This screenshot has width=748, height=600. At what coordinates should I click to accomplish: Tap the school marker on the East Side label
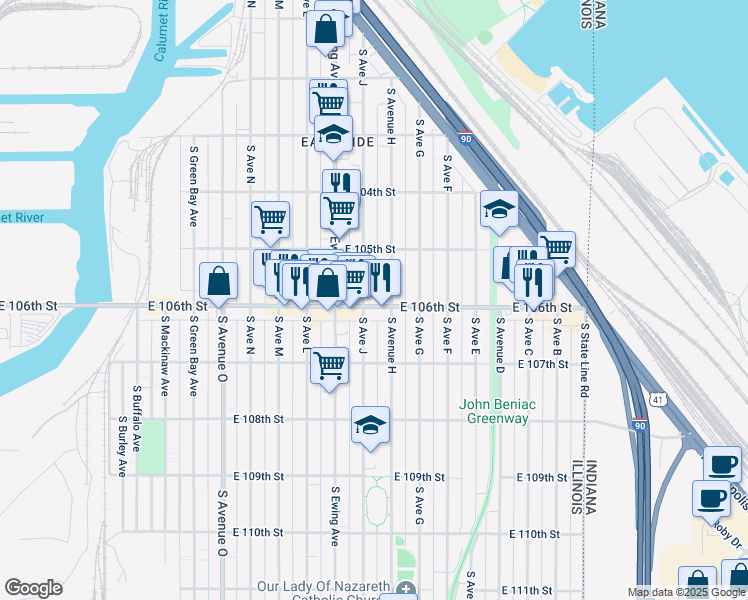coord(333,135)
